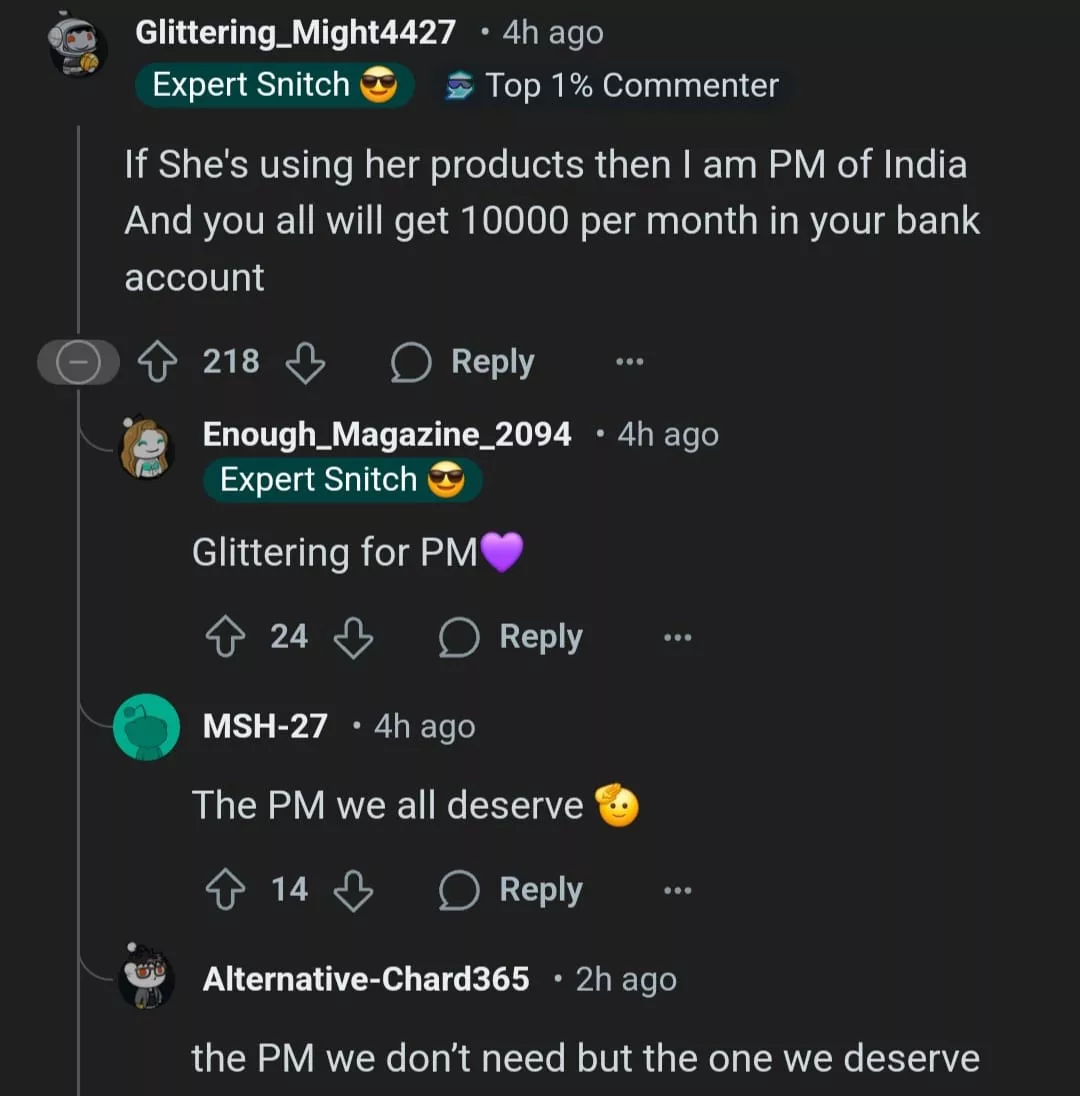The image size is (1080, 1096).
Task: Reply to Glittering_Might4427's comment
Action: [x=463, y=362]
